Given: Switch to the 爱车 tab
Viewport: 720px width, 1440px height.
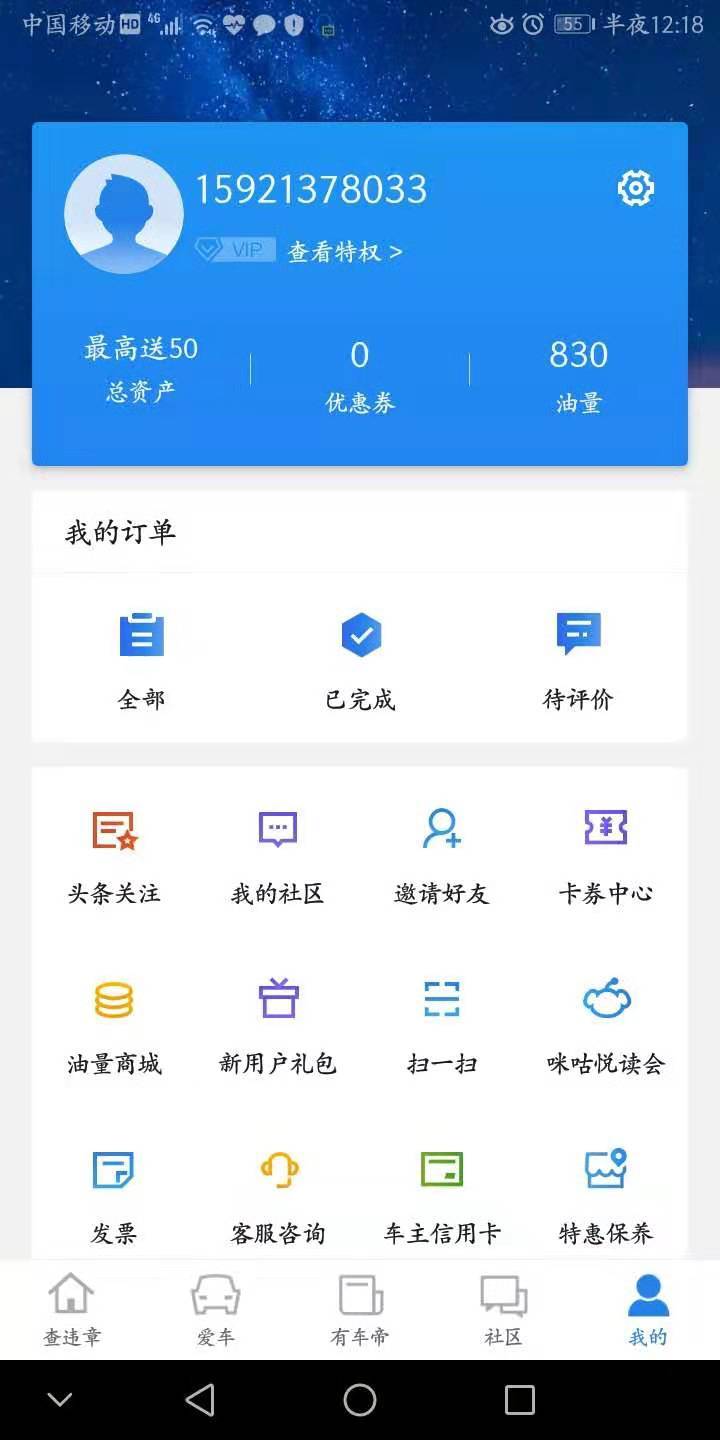Looking at the screenshot, I should 216,1309.
